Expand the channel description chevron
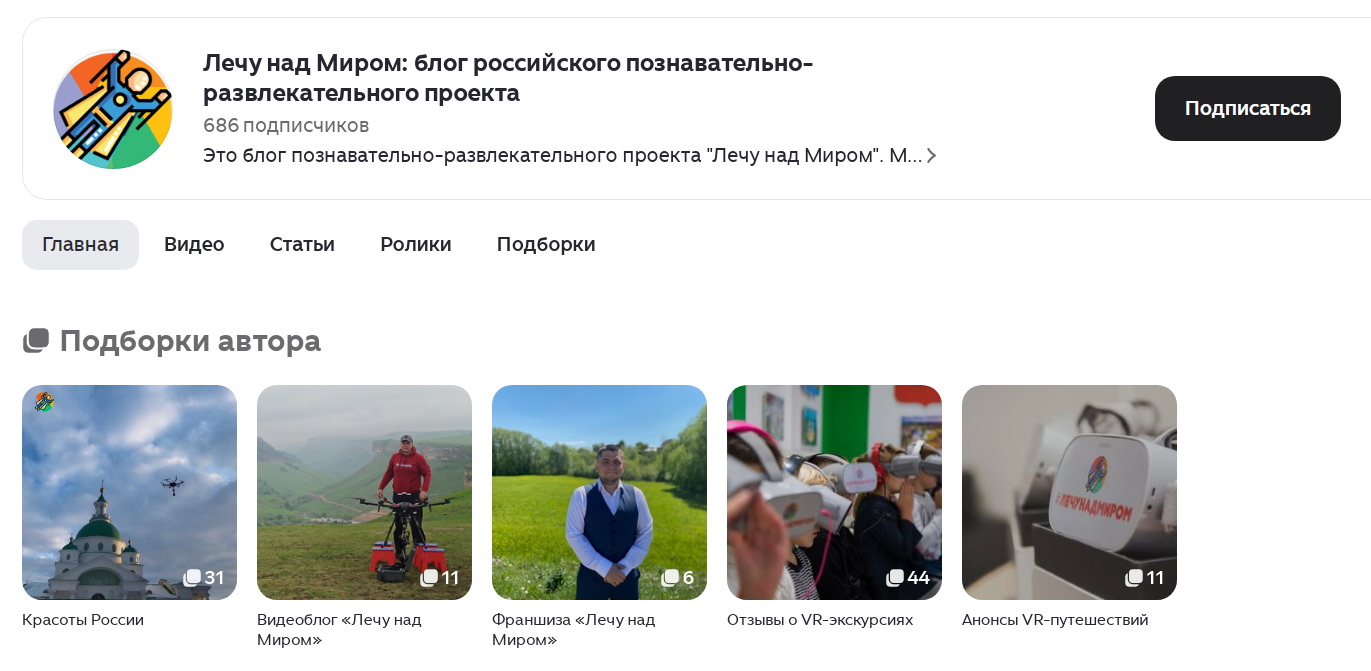 point(931,156)
